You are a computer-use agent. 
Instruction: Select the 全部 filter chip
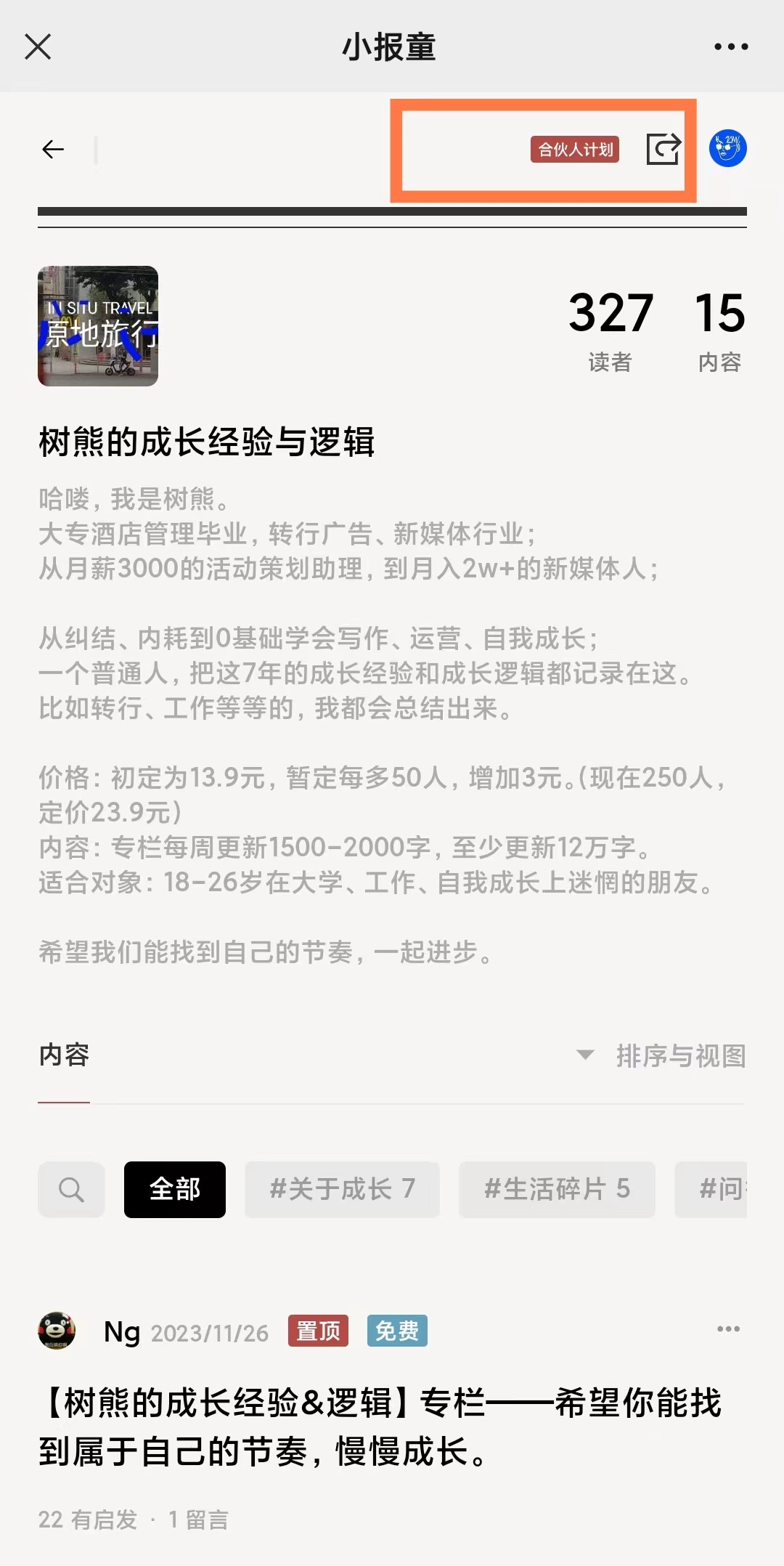(x=175, y=1190)
